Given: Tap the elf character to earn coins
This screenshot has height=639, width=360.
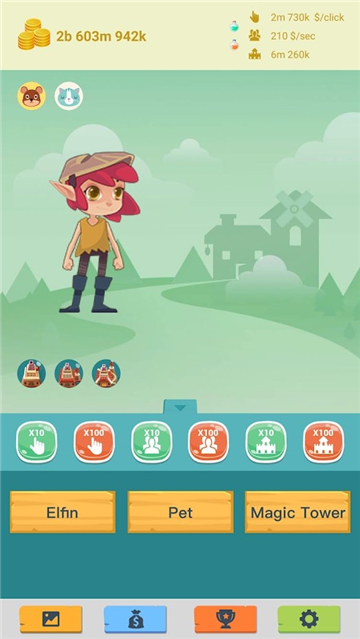Looking at the screenshot, I should pos(95,233).
